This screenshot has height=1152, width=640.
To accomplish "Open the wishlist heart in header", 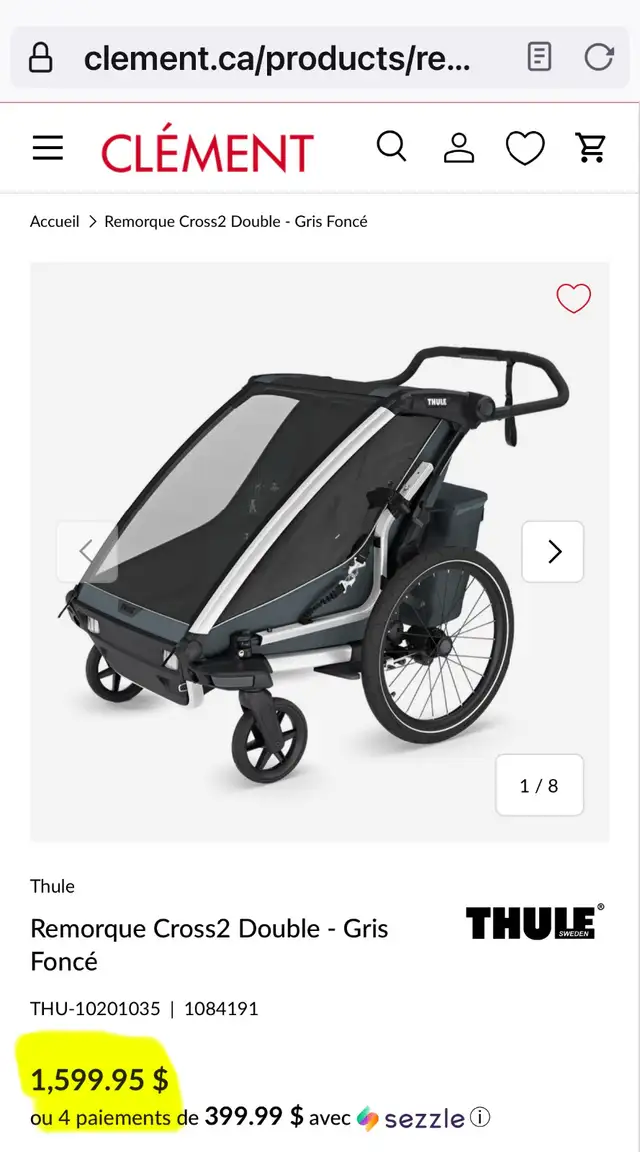I will [x=525, y=148].
